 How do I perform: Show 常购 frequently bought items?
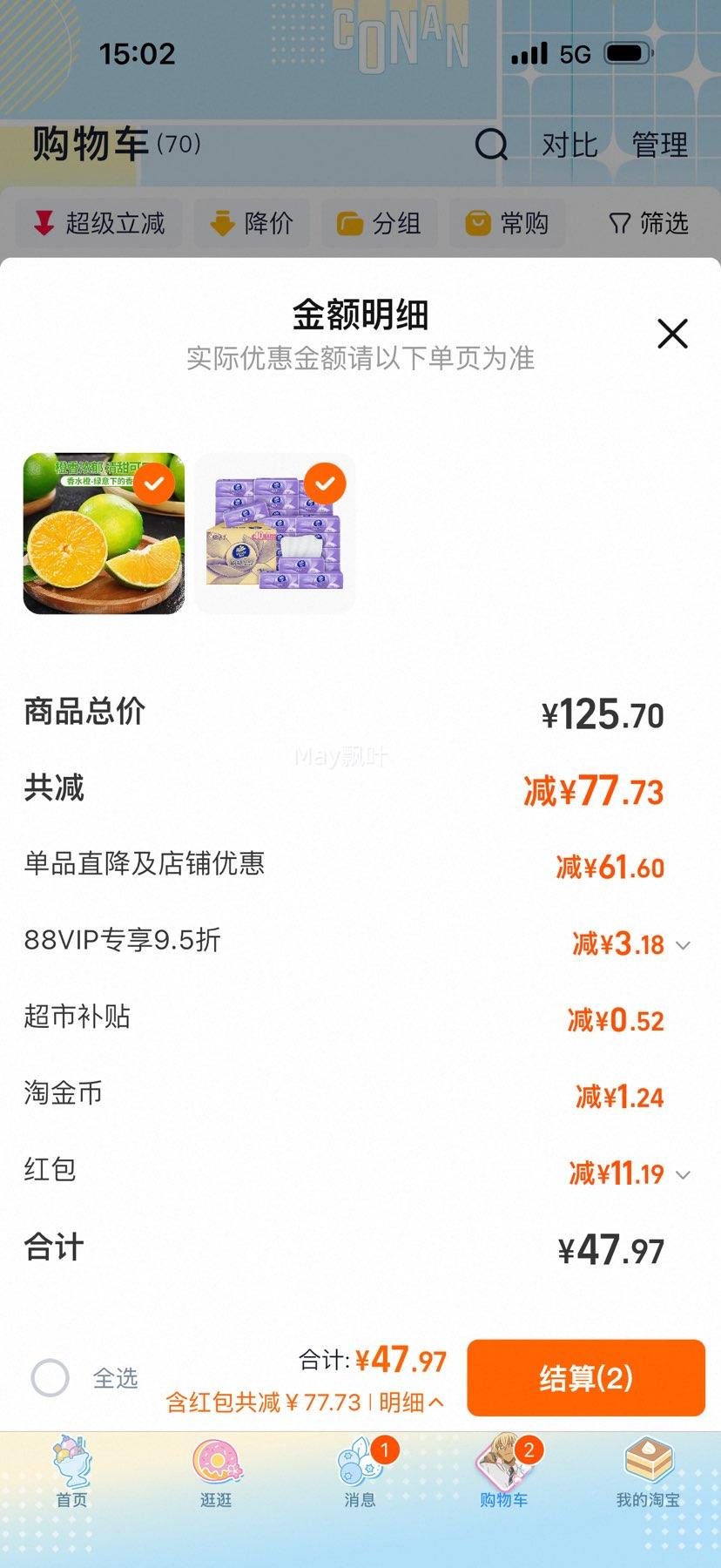tap(507, 224)
